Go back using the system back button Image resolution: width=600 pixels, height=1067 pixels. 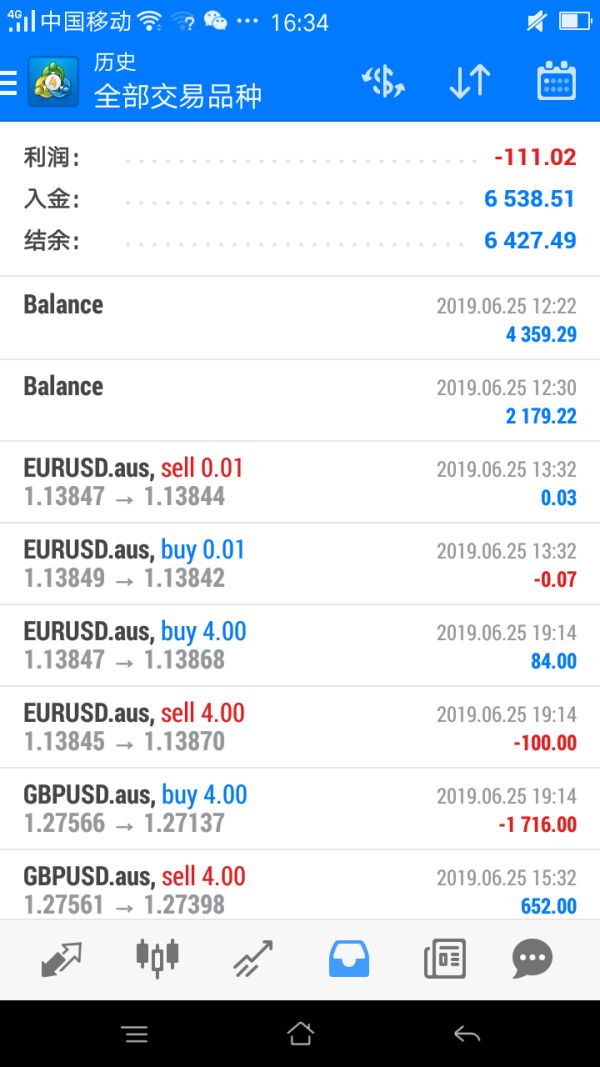point(466,1034)
